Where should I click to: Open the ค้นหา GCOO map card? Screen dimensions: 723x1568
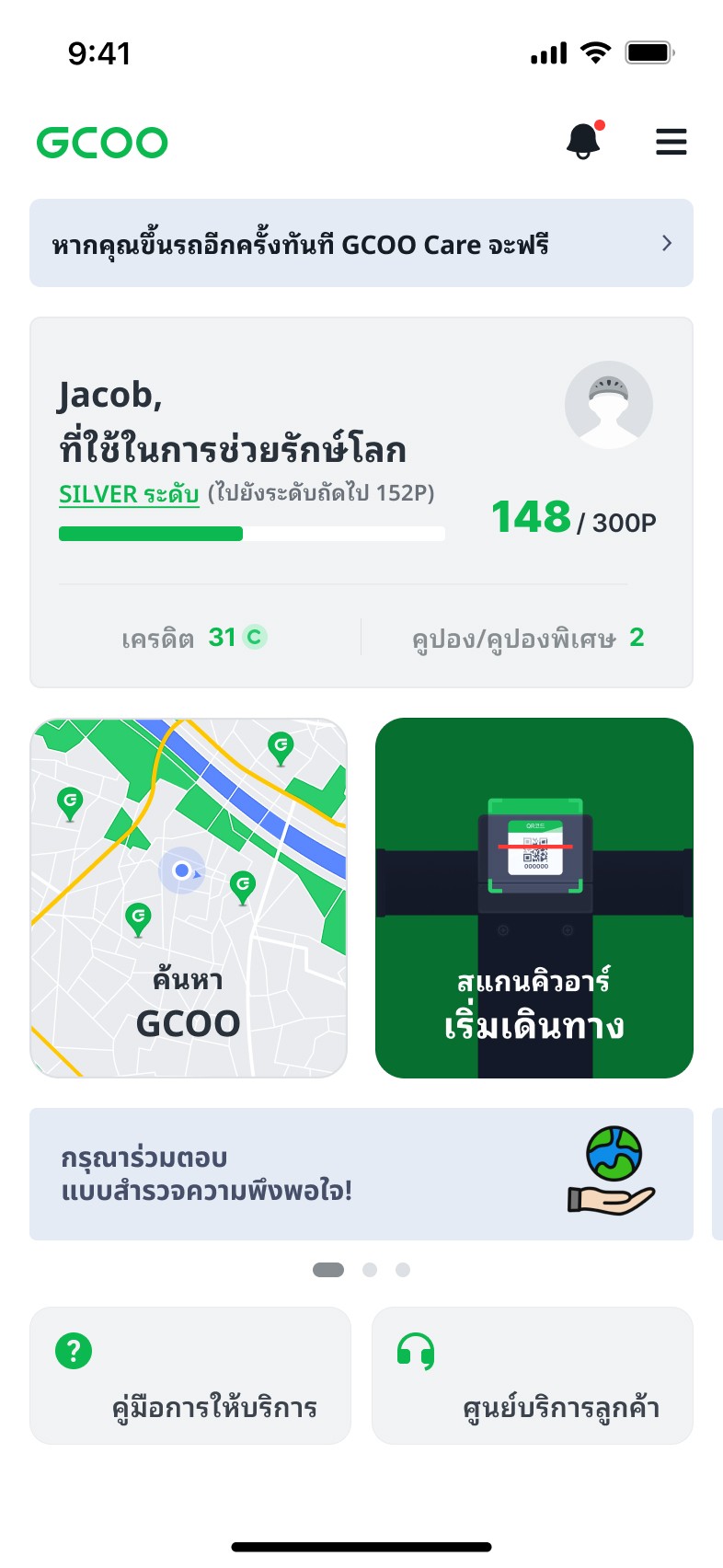(189, 898)
